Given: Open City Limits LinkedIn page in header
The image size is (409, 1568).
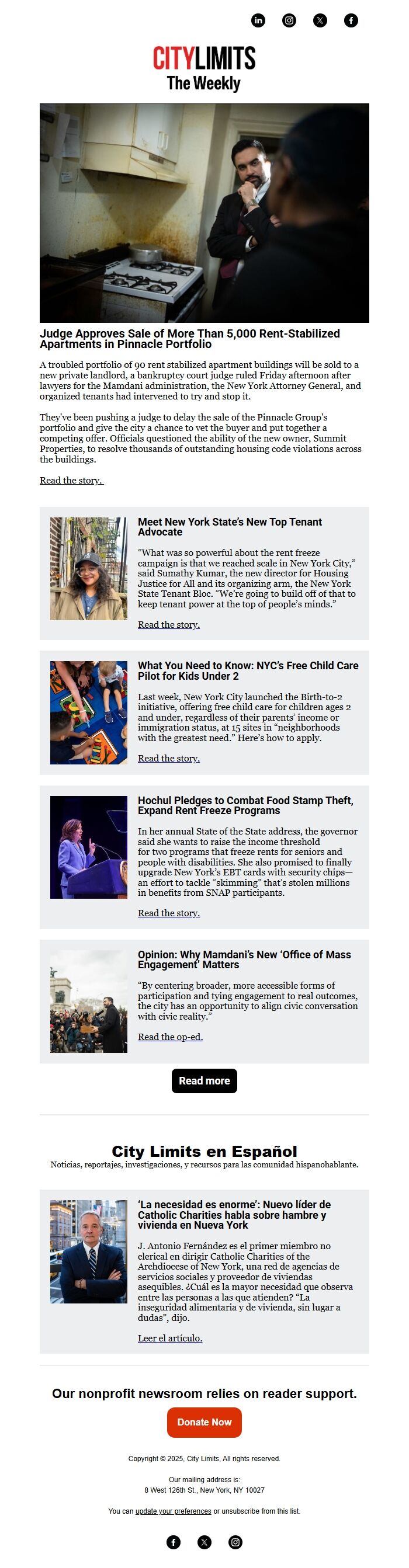Looking at the screenshot, I should 258,20.
